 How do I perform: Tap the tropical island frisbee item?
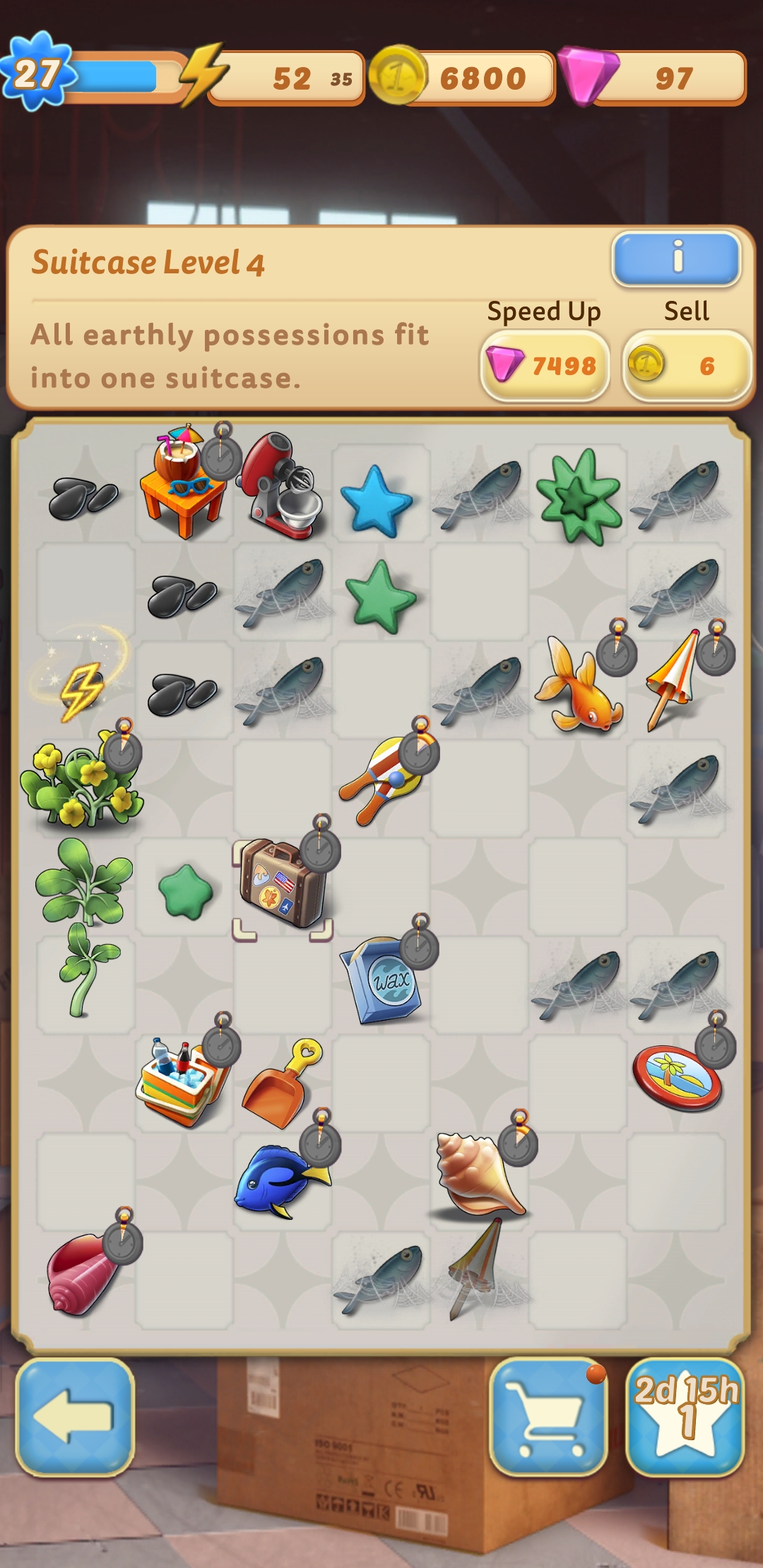click(x=677, y=1078)
